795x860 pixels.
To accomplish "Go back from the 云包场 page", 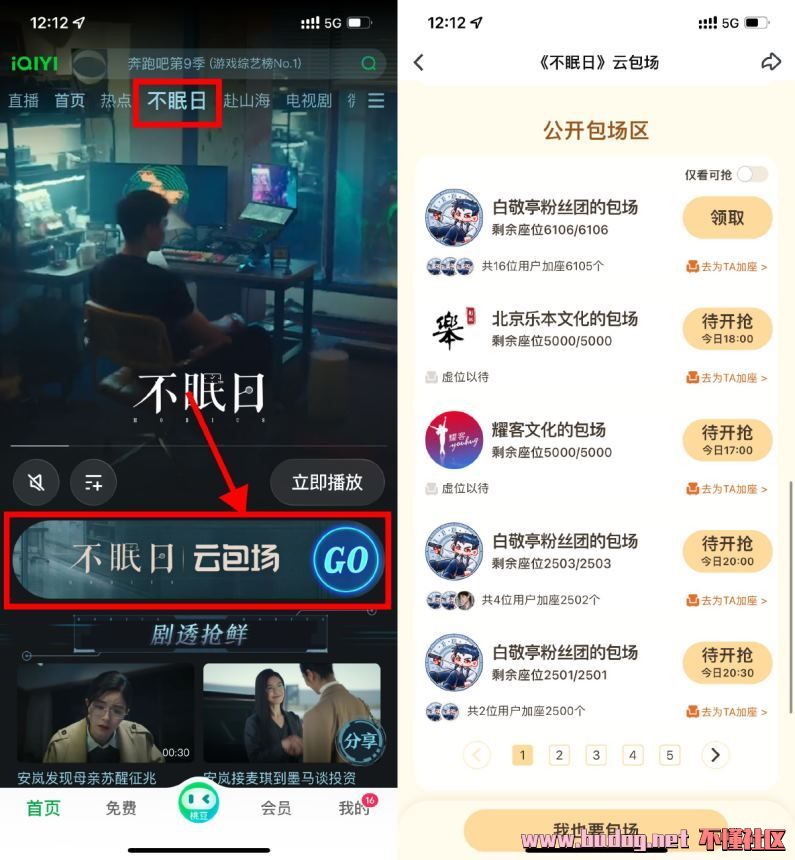I will (x=419, y=62).
